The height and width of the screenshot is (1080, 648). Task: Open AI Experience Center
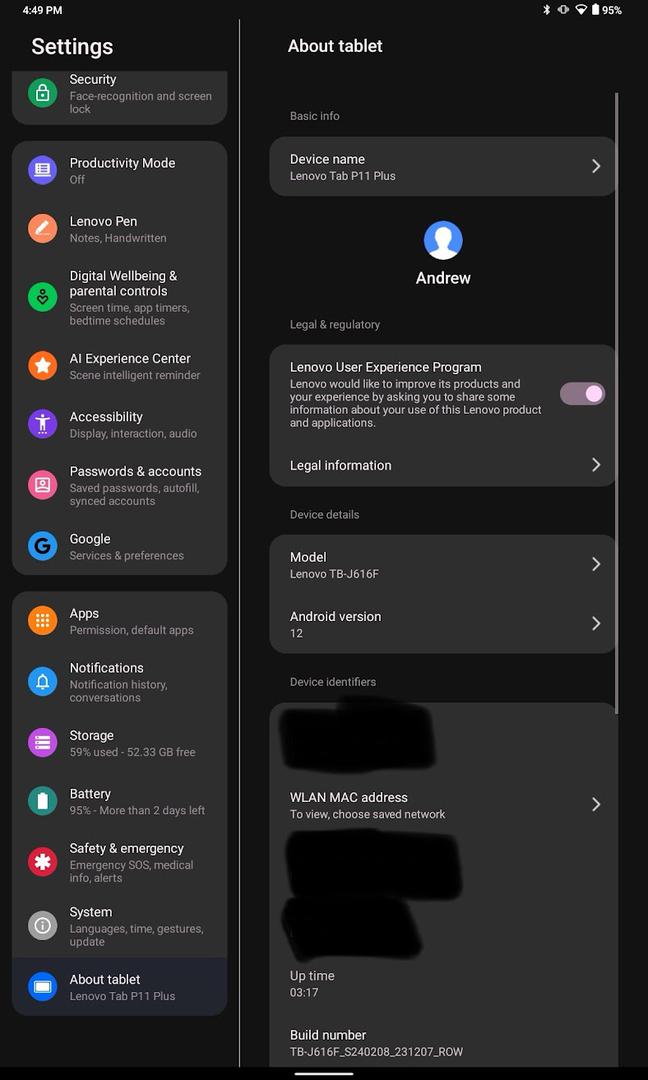point(120,366)
